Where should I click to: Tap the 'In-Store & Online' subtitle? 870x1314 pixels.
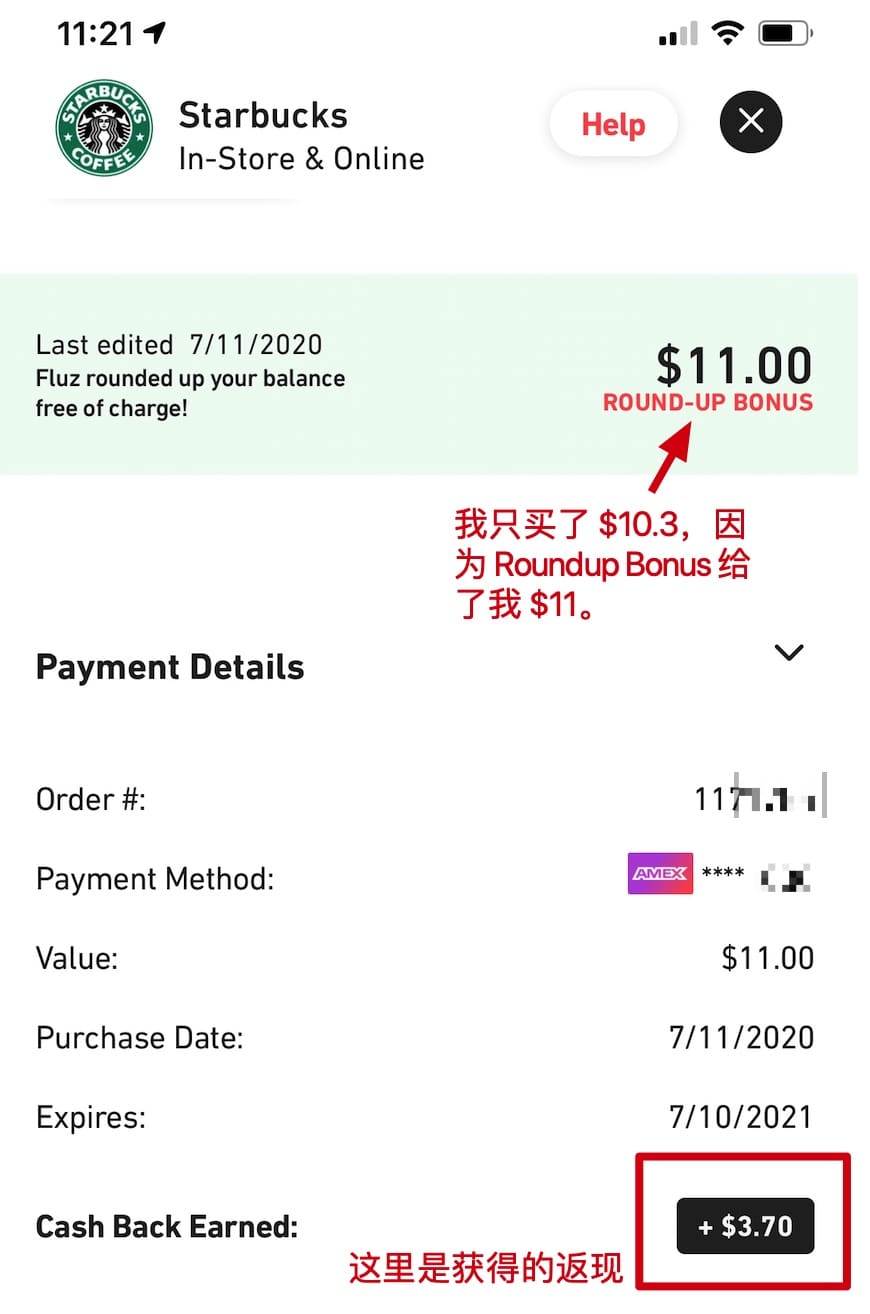(300, 159)
